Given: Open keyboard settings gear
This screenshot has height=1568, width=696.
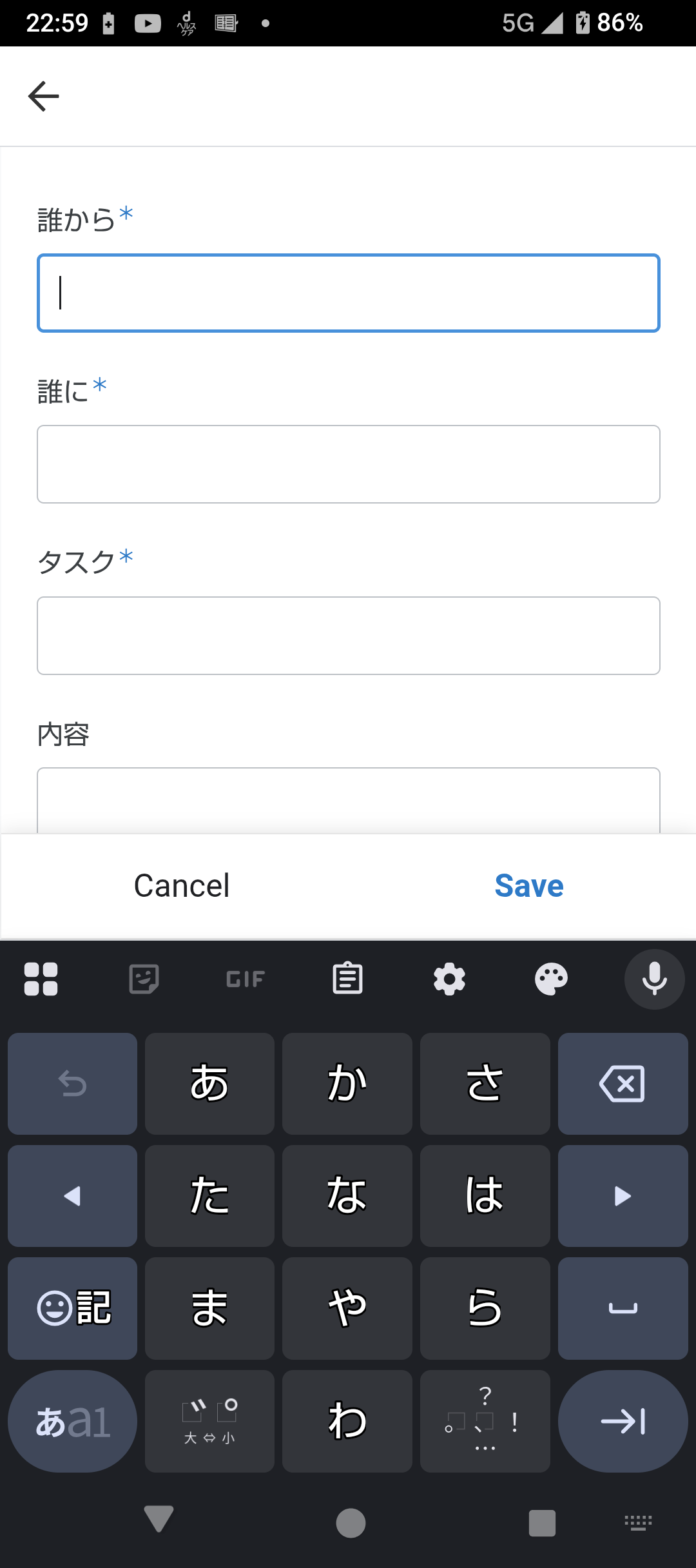Looking at the screenshot, I should 449,979.
